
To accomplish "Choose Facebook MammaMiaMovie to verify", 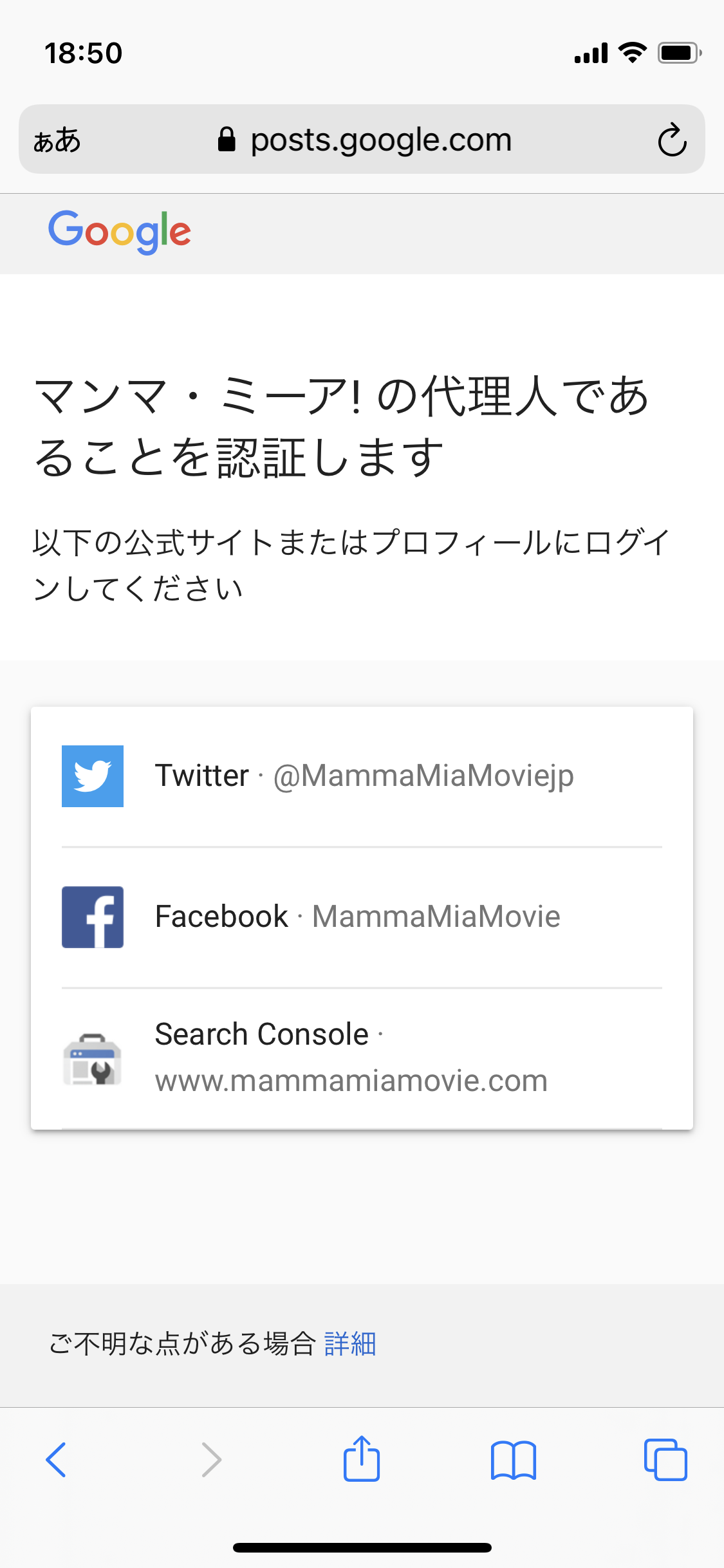I will [x=362, y=917].
